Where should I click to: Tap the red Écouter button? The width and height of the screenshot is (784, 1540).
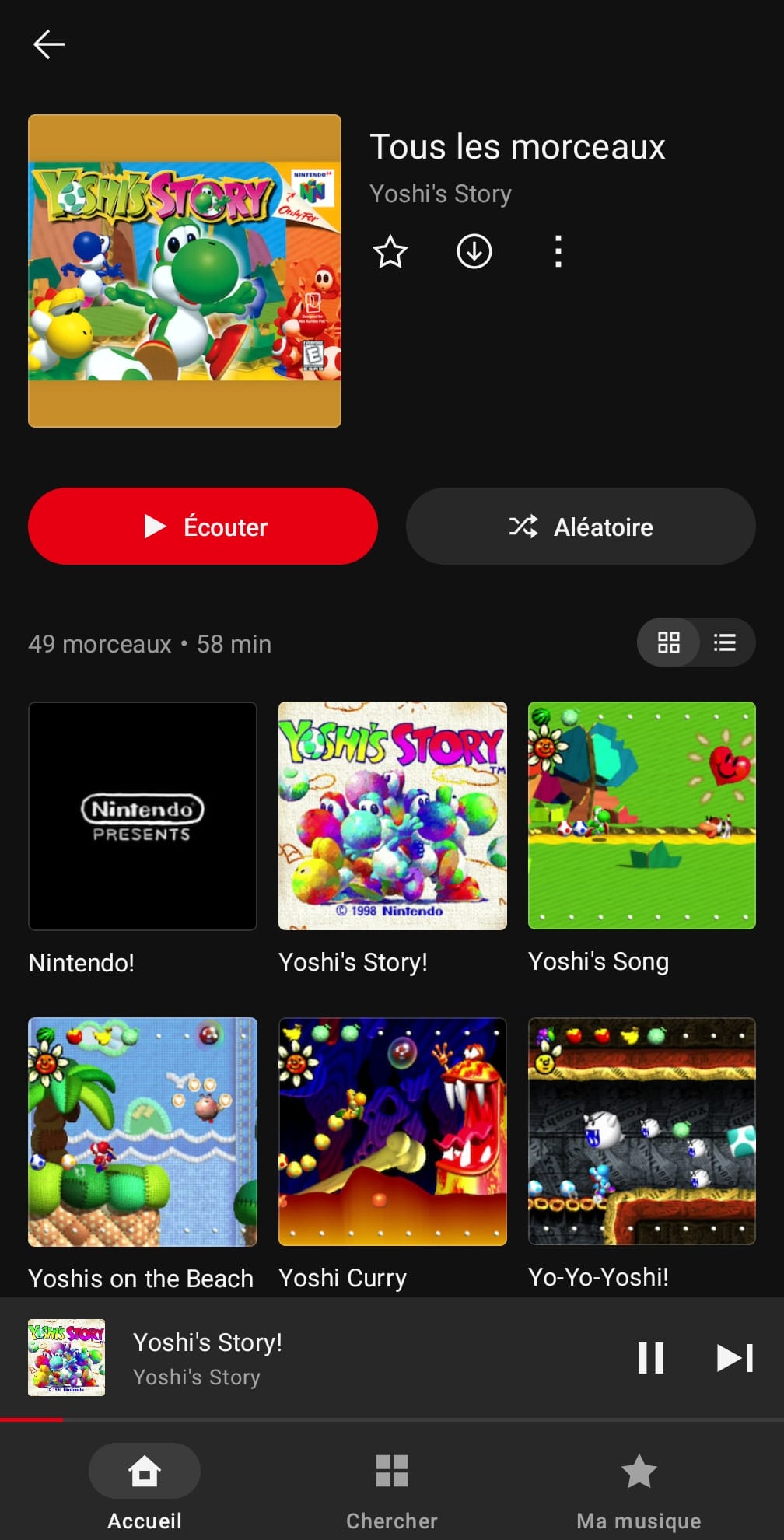pyautogui.click(x=203, y=527)
